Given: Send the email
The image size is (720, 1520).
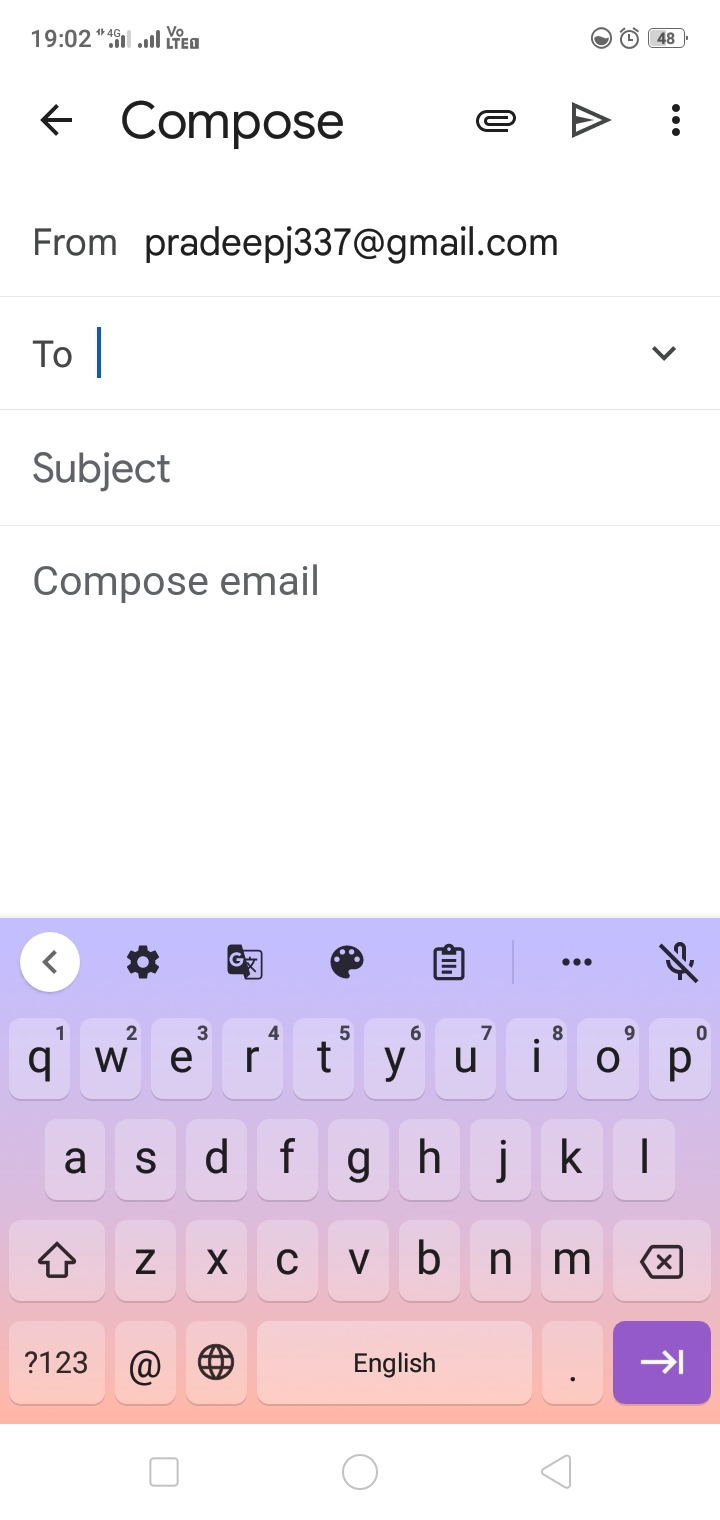Looking at the screenshot, I should point(590,121).
